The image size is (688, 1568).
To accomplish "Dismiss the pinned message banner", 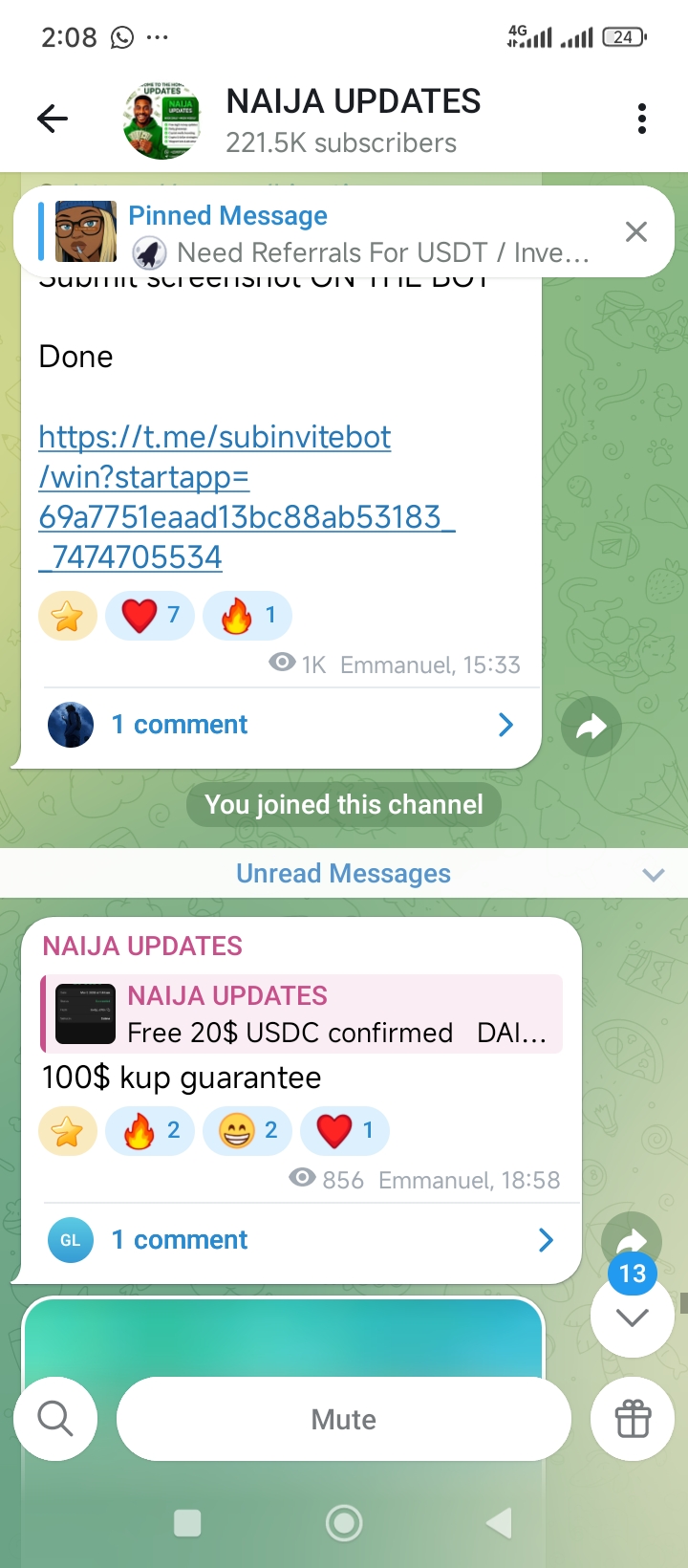I will (x=635, y=232).
